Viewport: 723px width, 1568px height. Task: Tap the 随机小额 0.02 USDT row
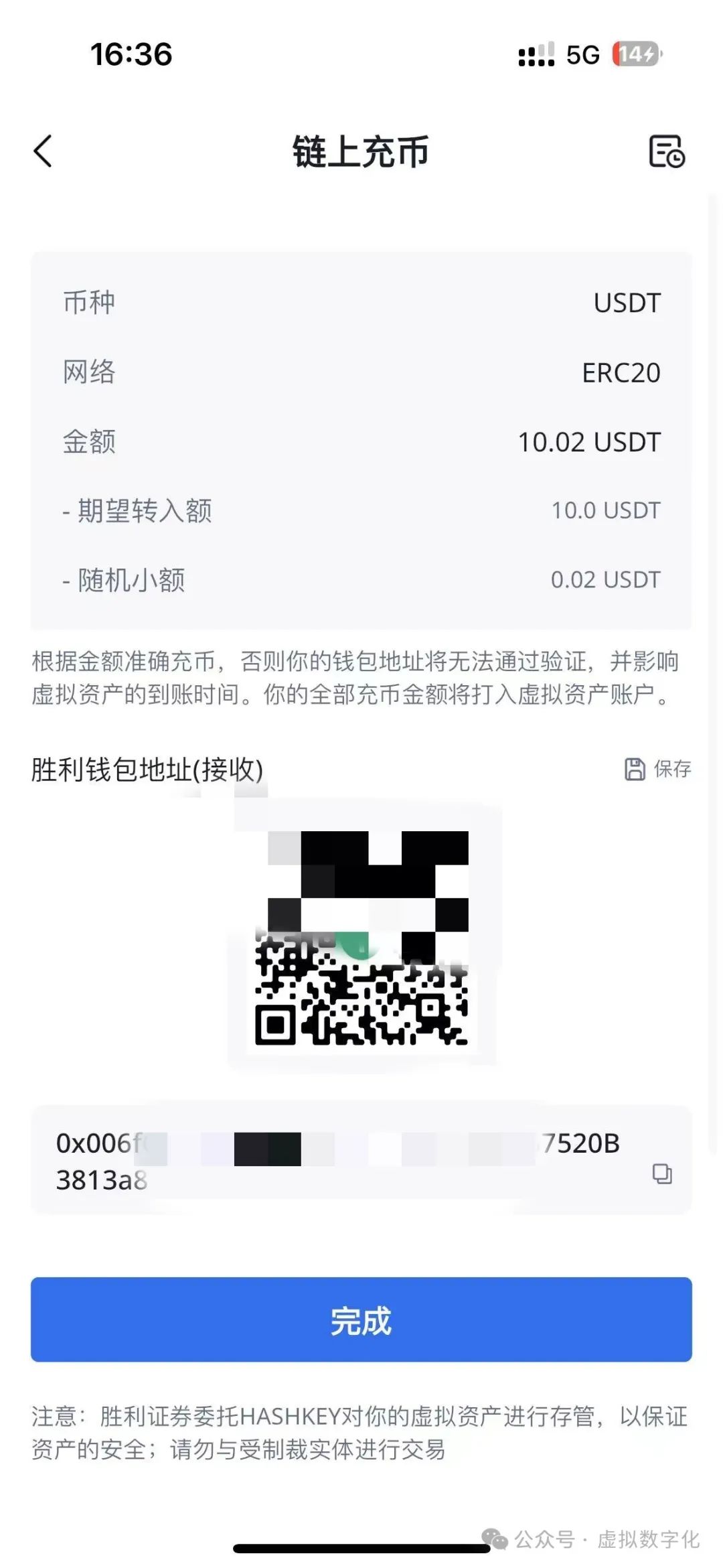(361, 579)
